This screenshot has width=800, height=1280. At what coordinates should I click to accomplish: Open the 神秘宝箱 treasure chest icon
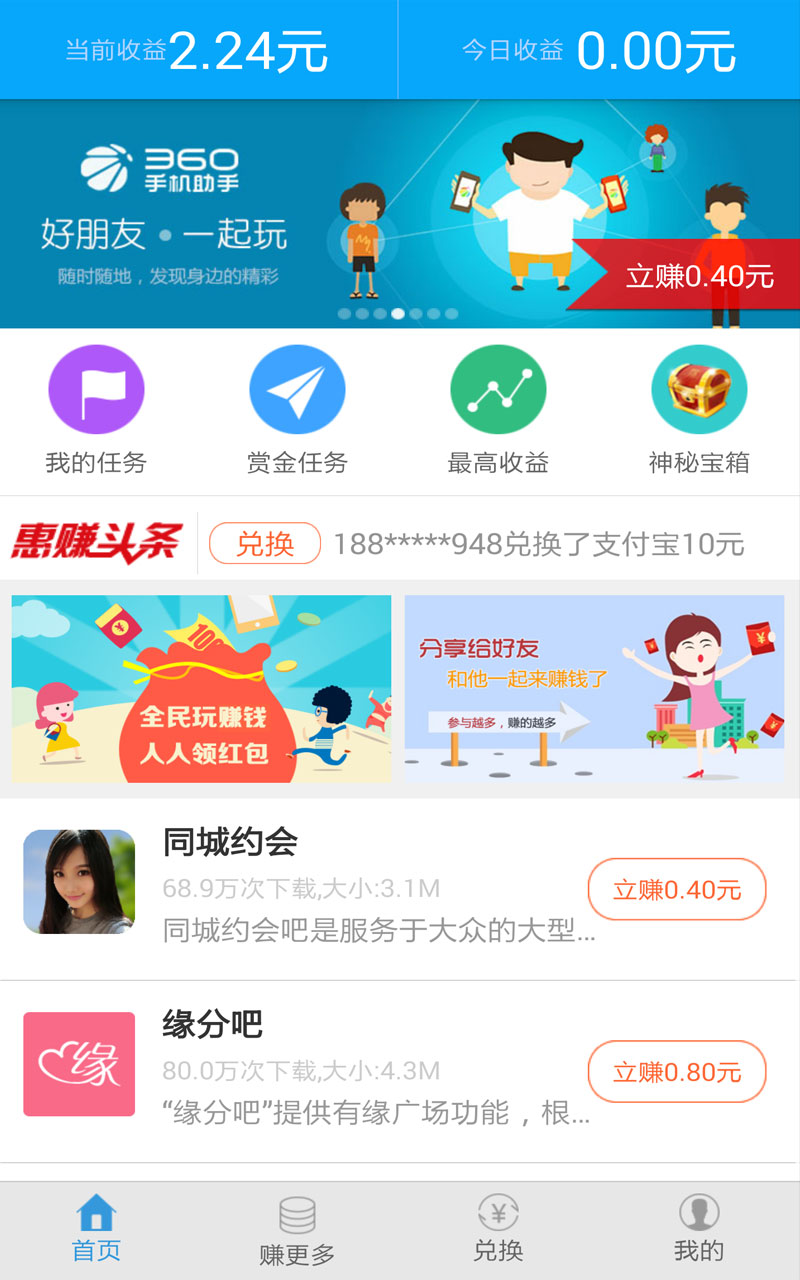pyautogui.click(x=699, y=388)
